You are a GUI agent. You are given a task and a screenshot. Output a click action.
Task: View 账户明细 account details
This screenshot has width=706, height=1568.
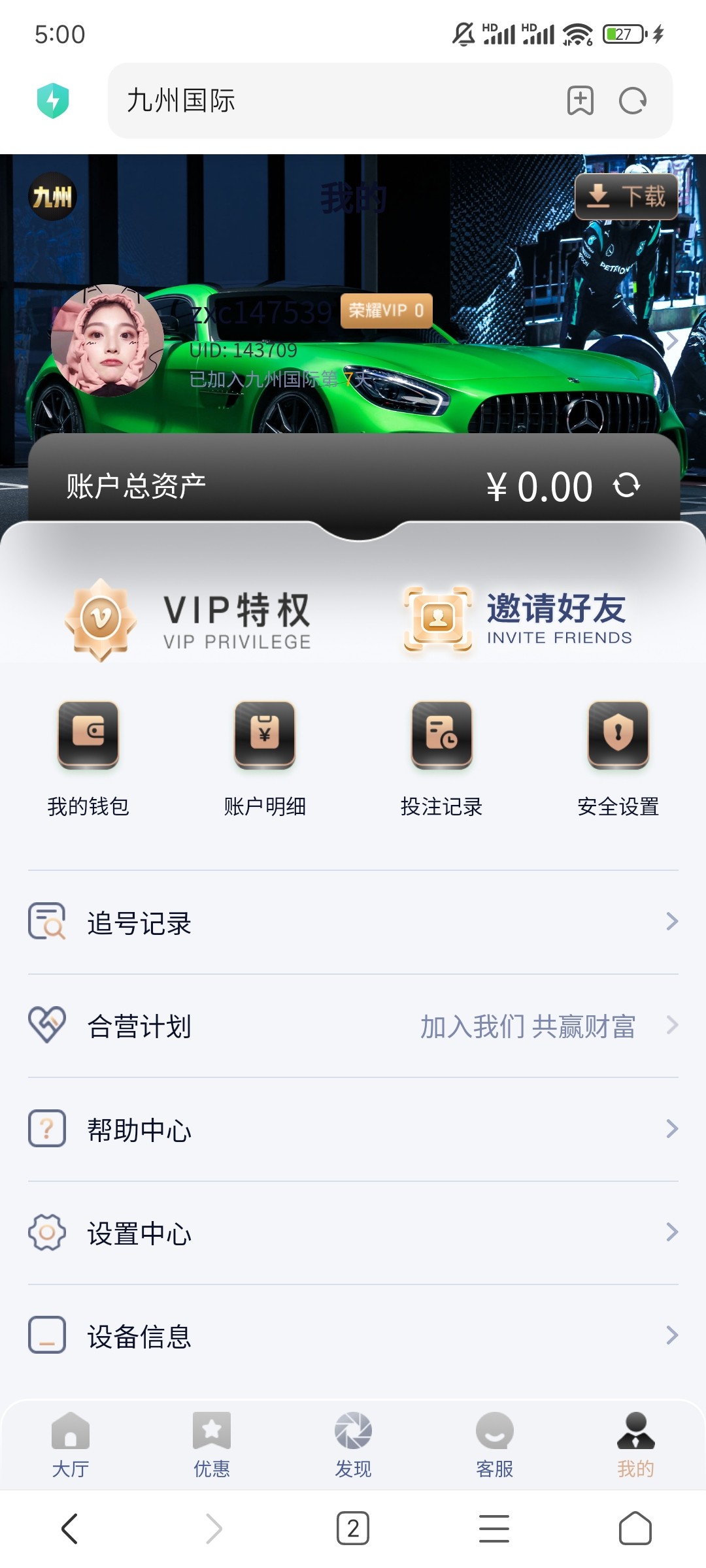click(265, 758)
